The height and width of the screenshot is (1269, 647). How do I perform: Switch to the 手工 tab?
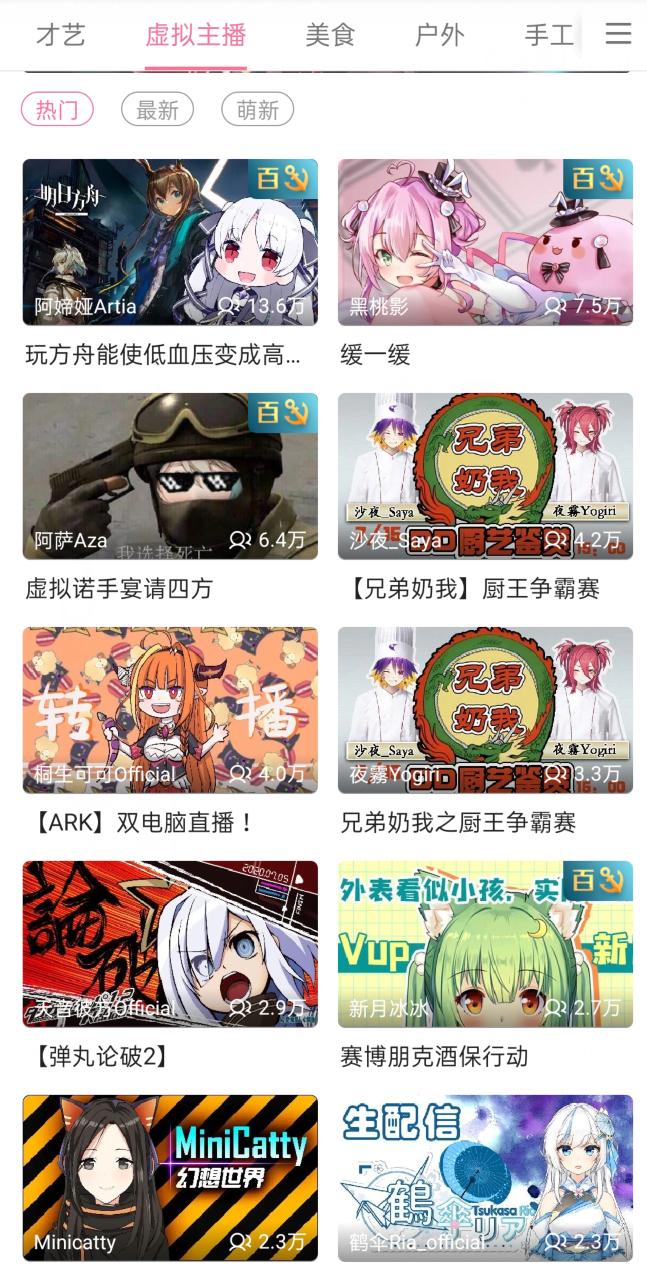click(549, 35)
